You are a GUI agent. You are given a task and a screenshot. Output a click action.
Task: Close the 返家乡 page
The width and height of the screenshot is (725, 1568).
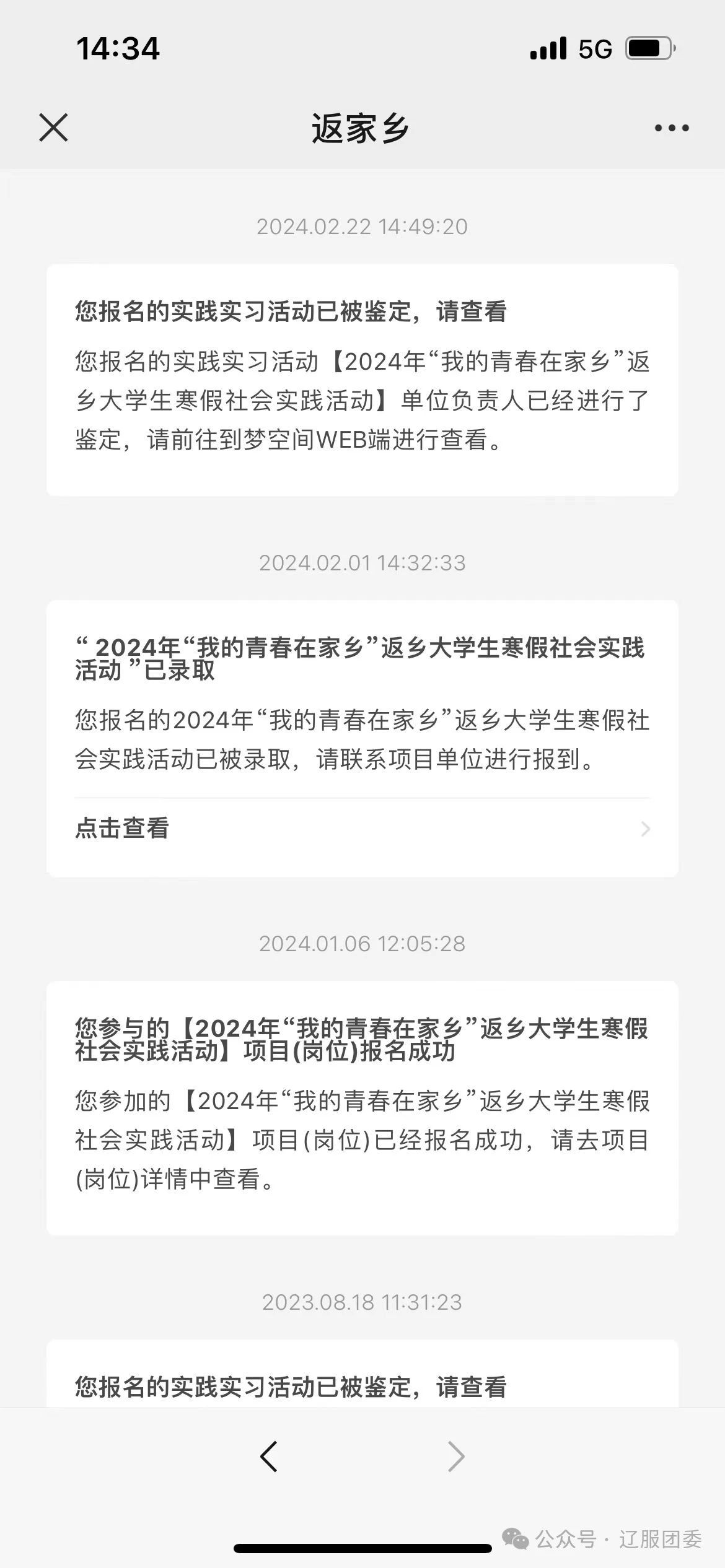click(53, 128)
